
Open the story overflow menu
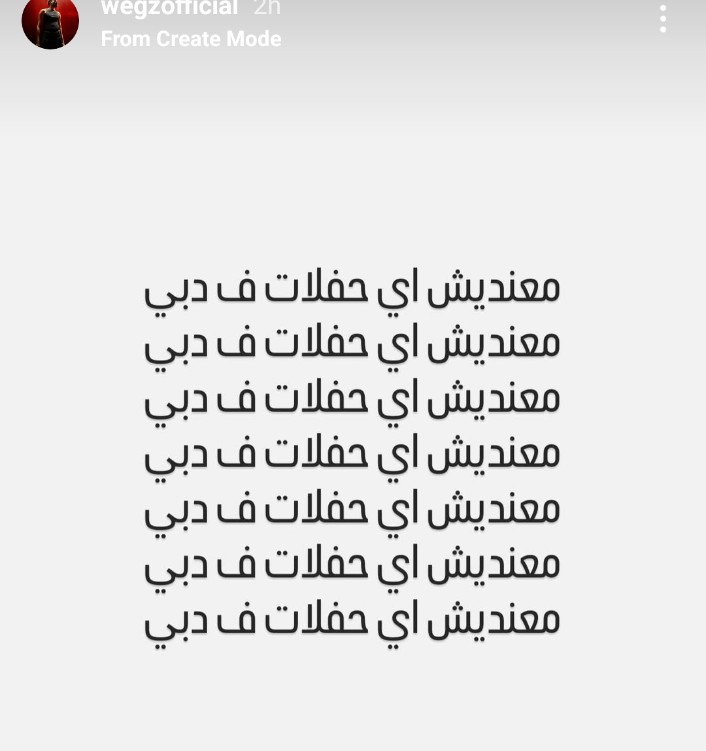(662, 18)
